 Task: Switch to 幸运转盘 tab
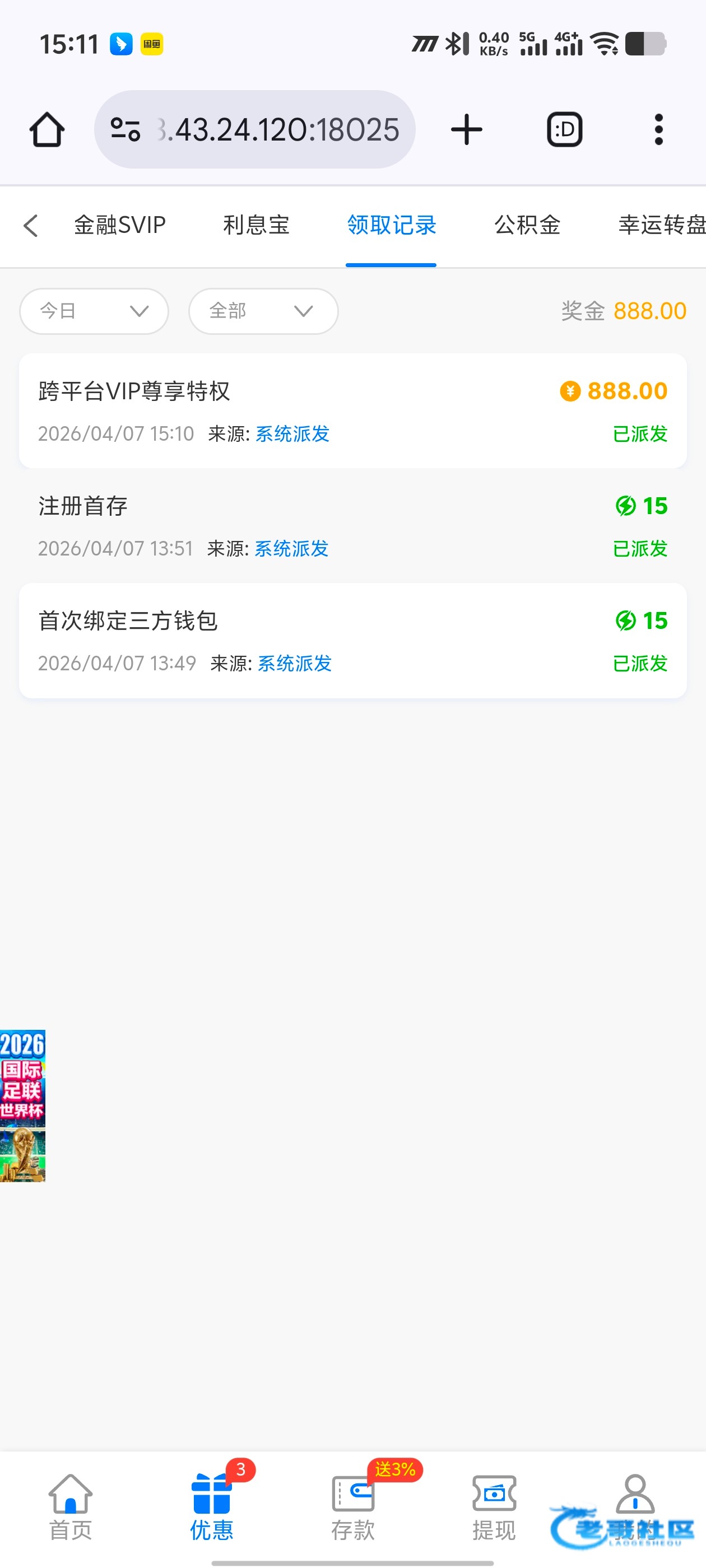pyautogui.click(x=661, y=225)
